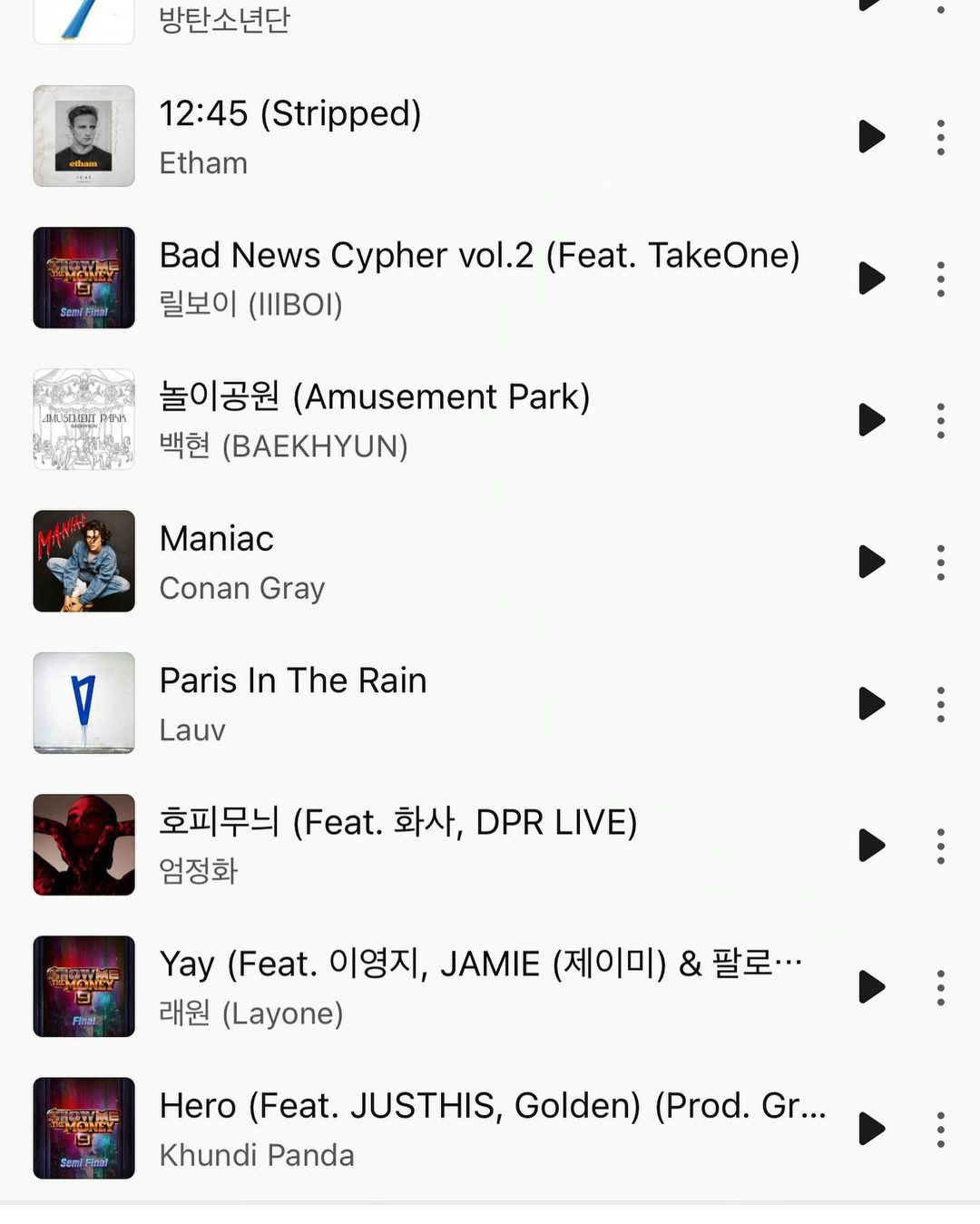Open the 12:45 (Stripped) album art
980x1224 pixels.
tap(83, 136)
